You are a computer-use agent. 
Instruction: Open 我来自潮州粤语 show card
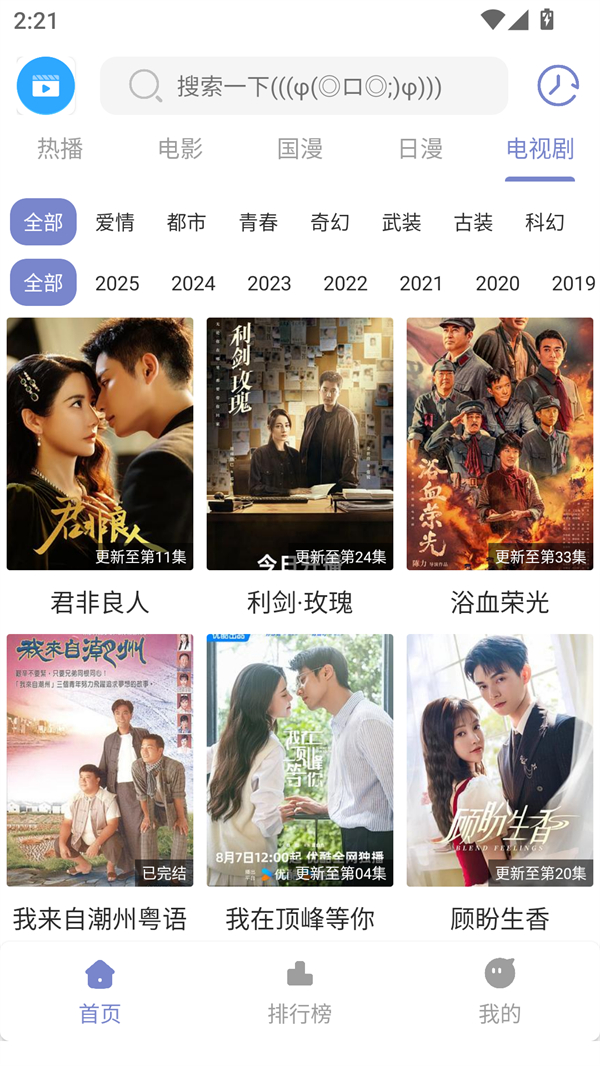[100, 760]
